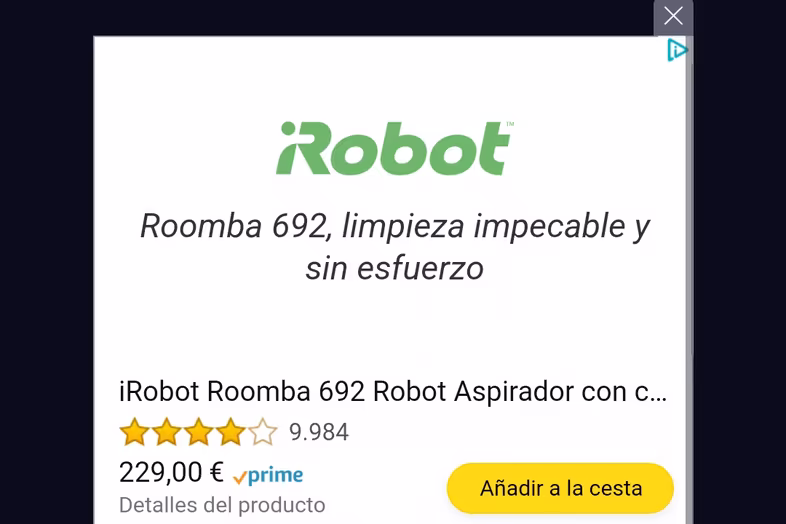Close the iRobot ad overlay
The width and height of the screenshot is (786, 524).
click(x=673, y=16)
